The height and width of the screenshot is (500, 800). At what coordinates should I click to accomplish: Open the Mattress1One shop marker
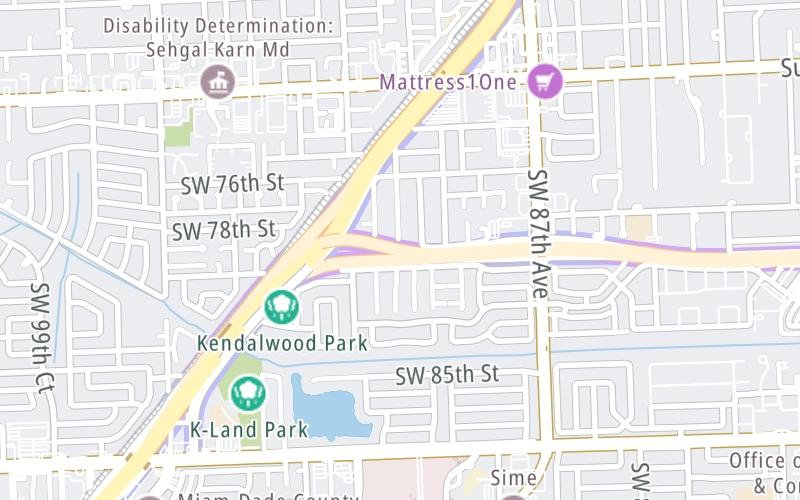click(x=545, y=80)
